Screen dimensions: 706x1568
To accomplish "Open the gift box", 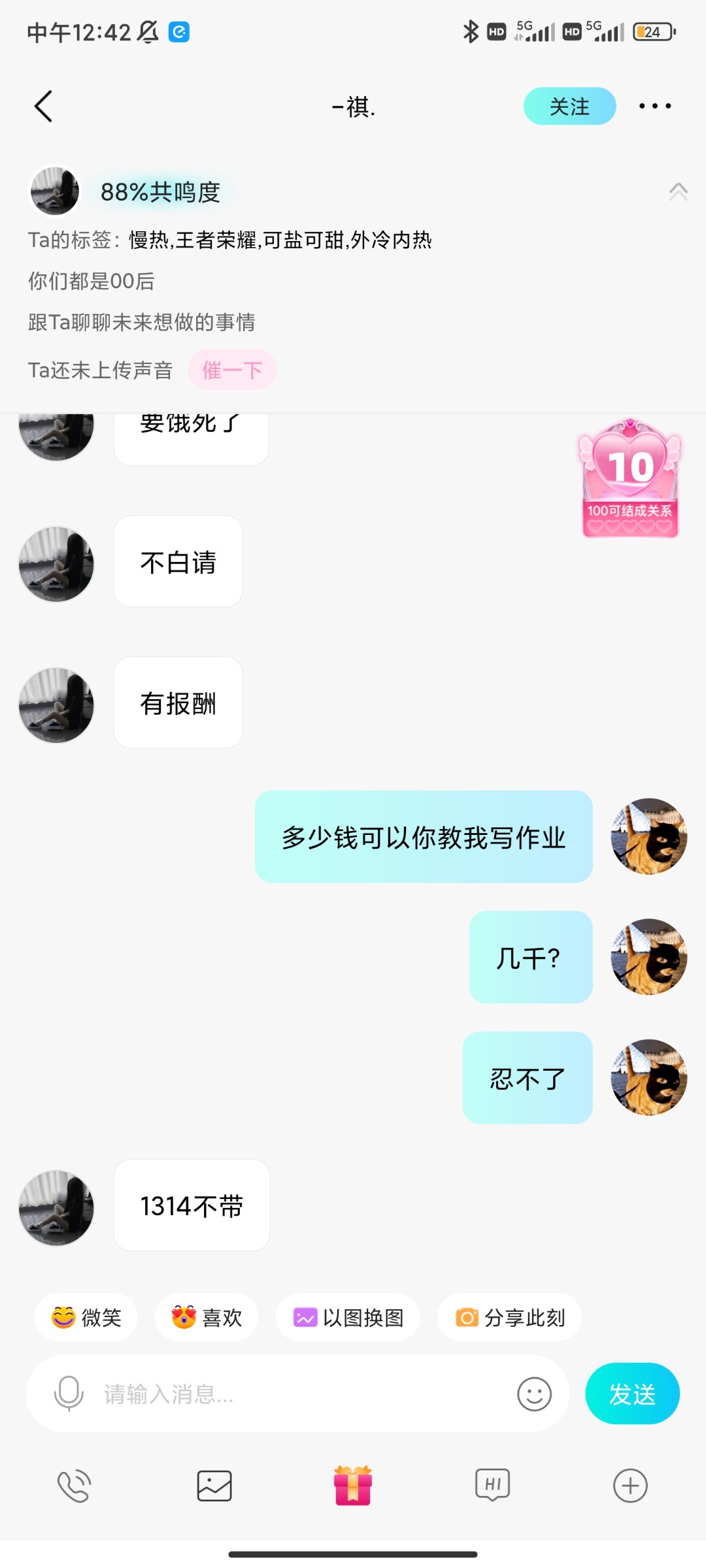I will (x=353, y=1485).
